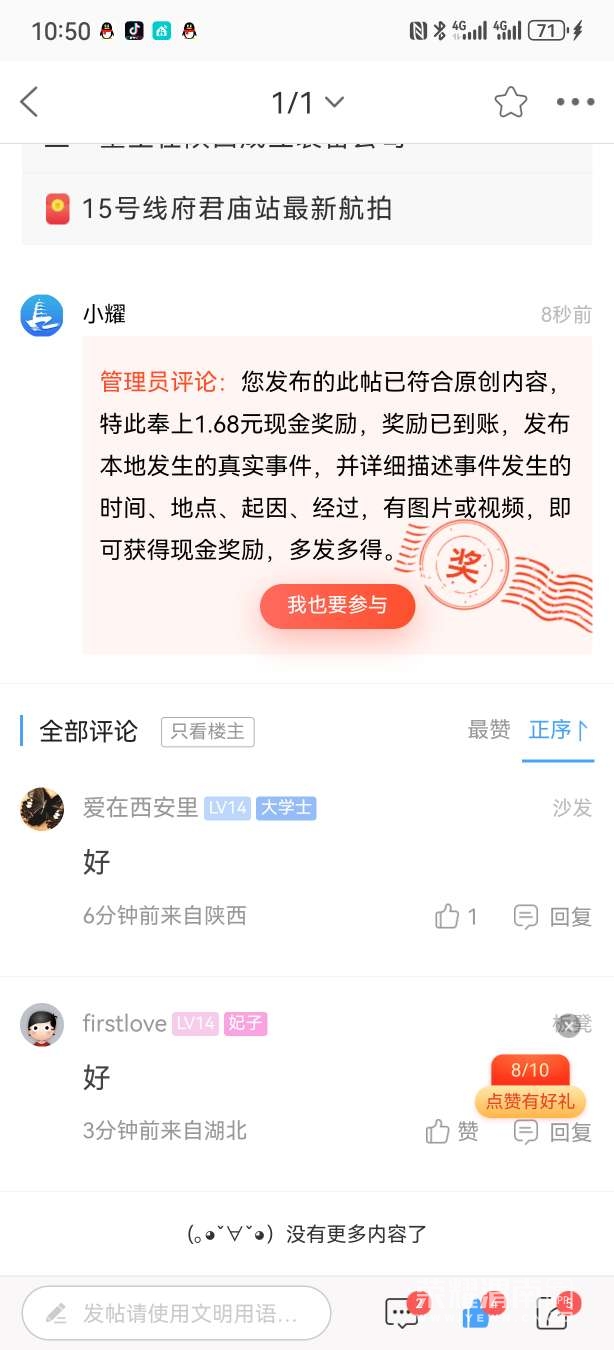Like the comment by firstlove
Screen dimensions: 614x1350
pyautogui.click(x=452, y=1131)
